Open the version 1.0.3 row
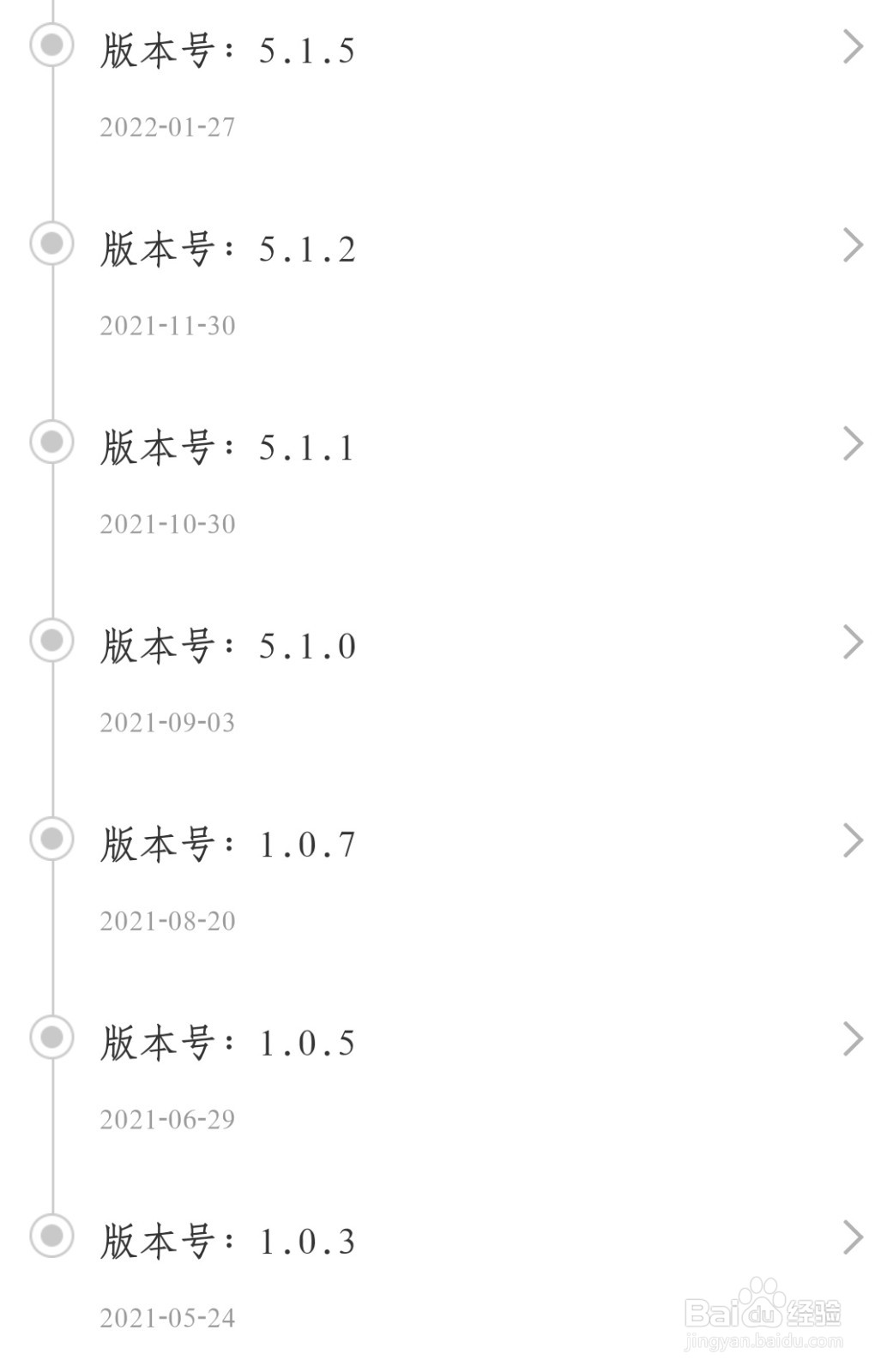 click(x=227, y=1241)
